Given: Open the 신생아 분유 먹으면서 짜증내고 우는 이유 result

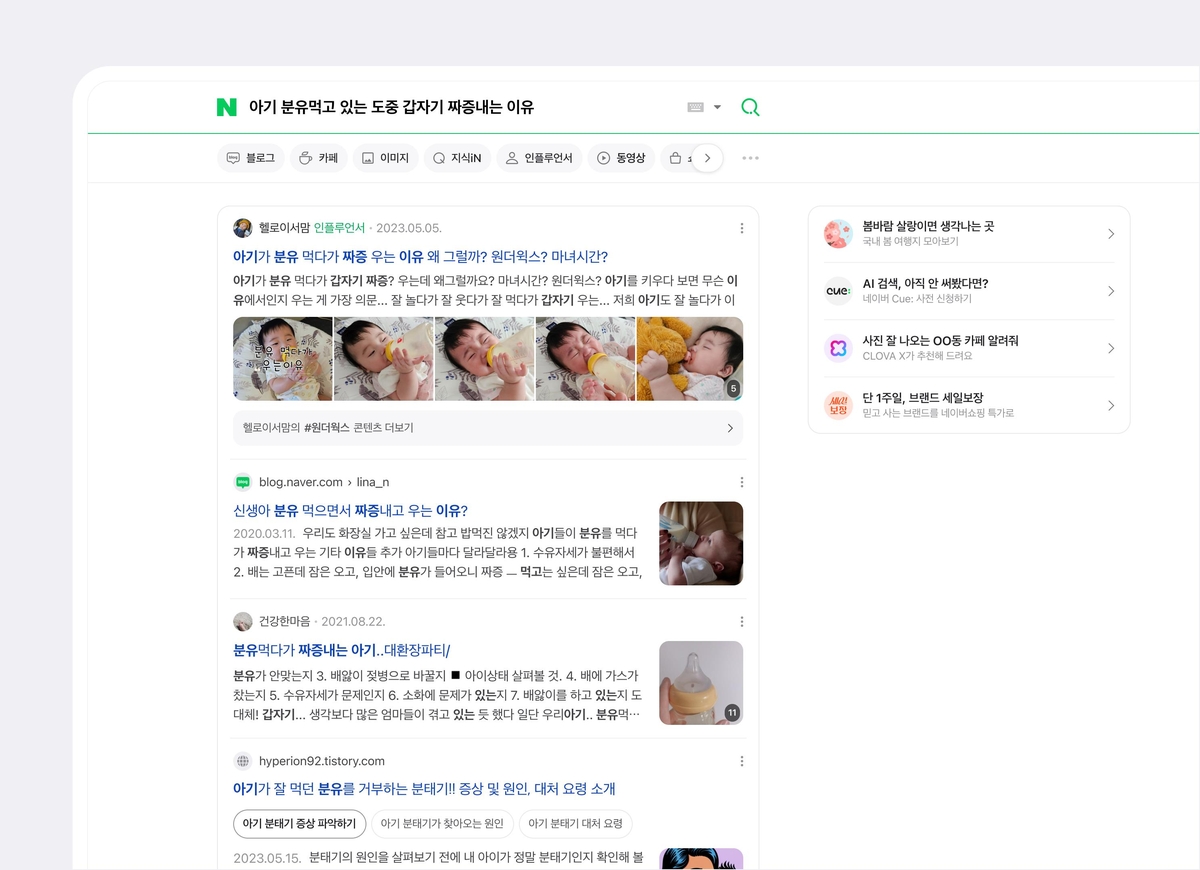Looking at the screenshot, I should tap(350, 510).
